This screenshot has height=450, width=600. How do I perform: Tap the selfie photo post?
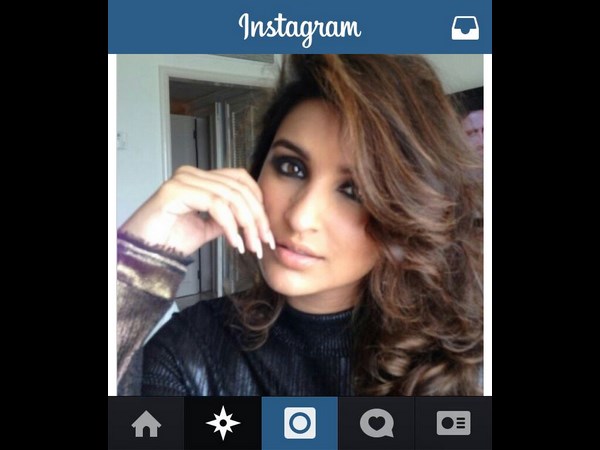[x=300, y=225]
